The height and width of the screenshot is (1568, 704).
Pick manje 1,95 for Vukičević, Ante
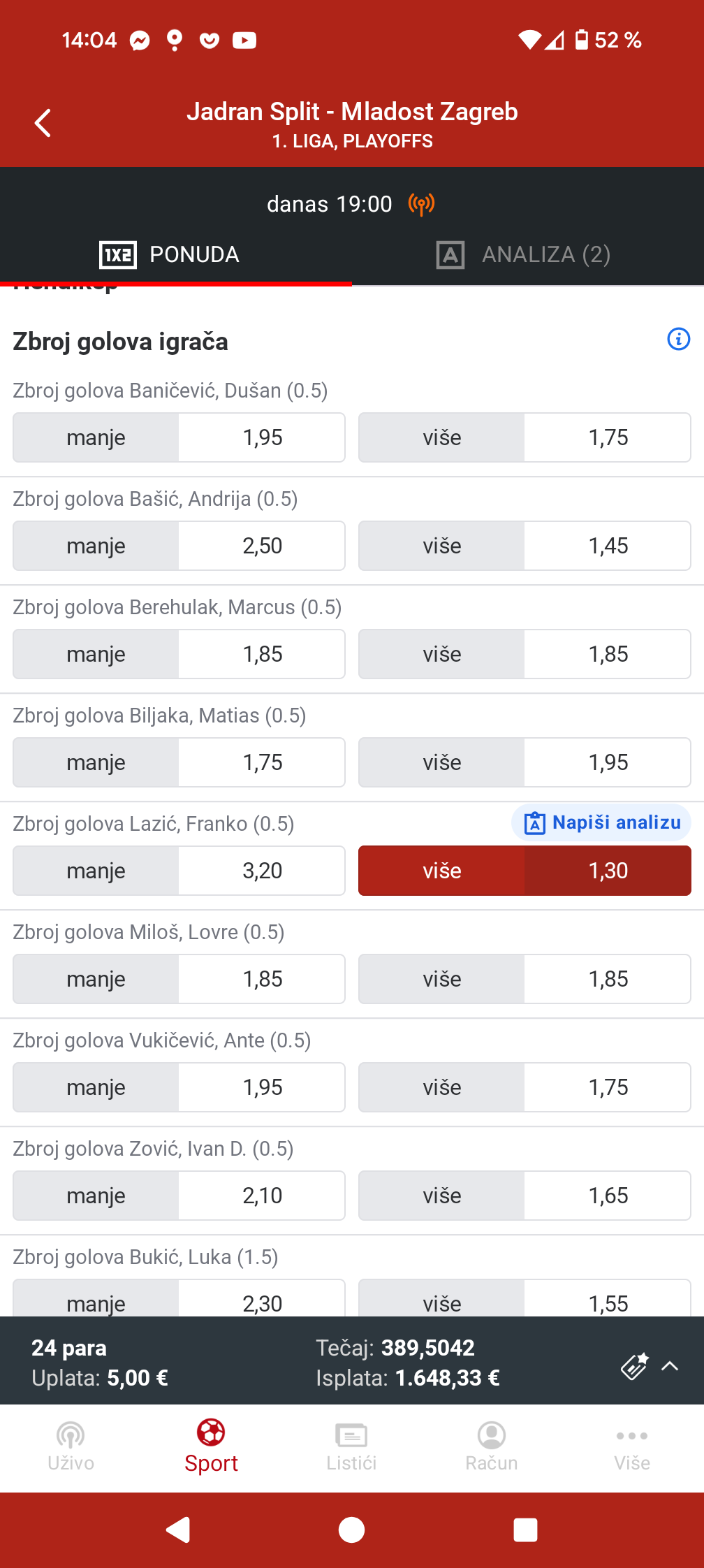179,1087
